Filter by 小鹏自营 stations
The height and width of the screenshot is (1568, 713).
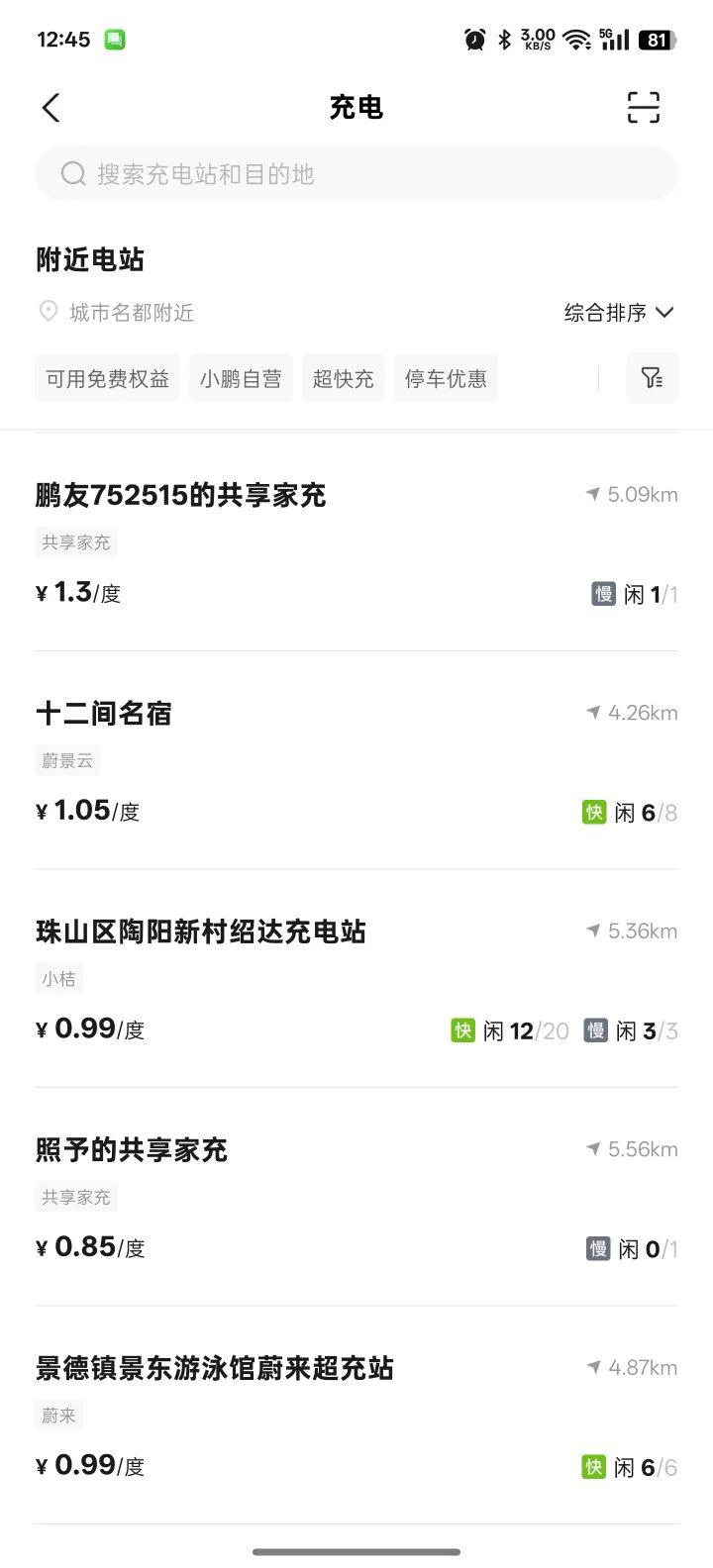coord(241,378)
